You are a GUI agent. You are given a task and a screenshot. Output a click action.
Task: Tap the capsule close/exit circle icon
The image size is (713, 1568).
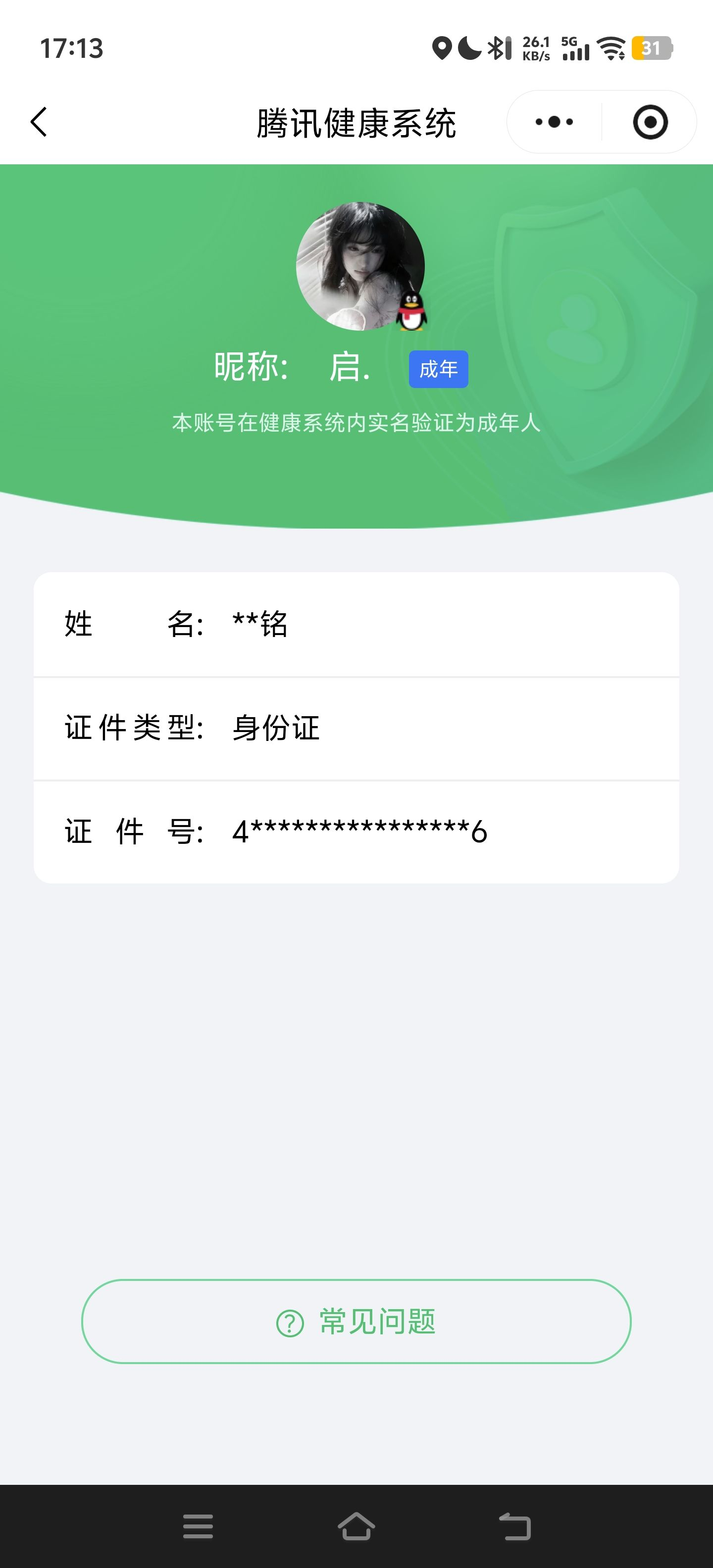pyautogui.click(x=650, y=122)
